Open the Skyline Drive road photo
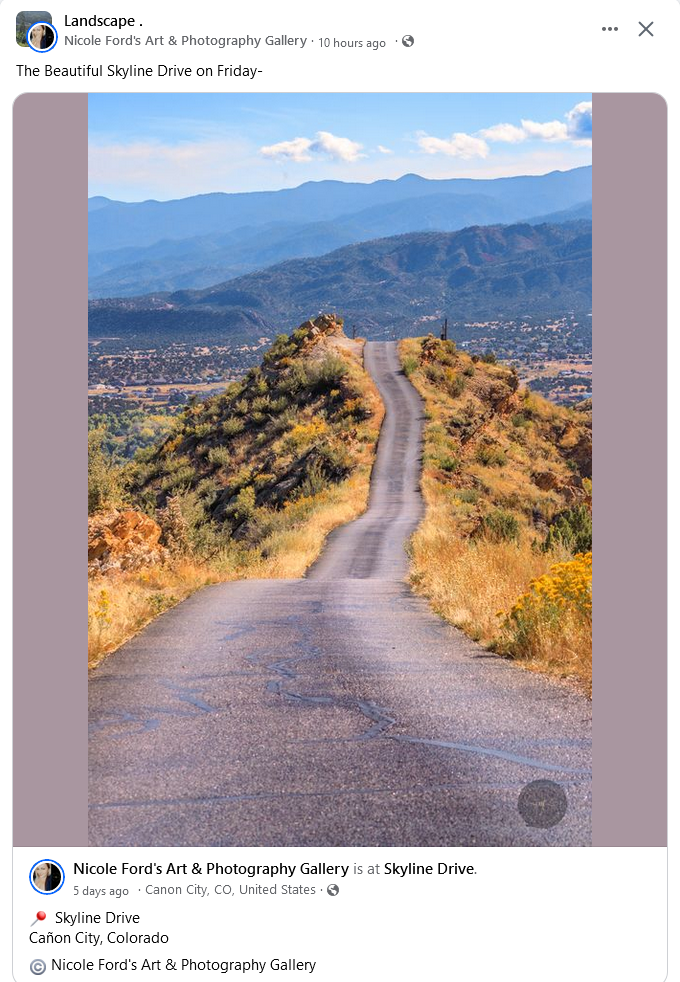 [340, 470]
